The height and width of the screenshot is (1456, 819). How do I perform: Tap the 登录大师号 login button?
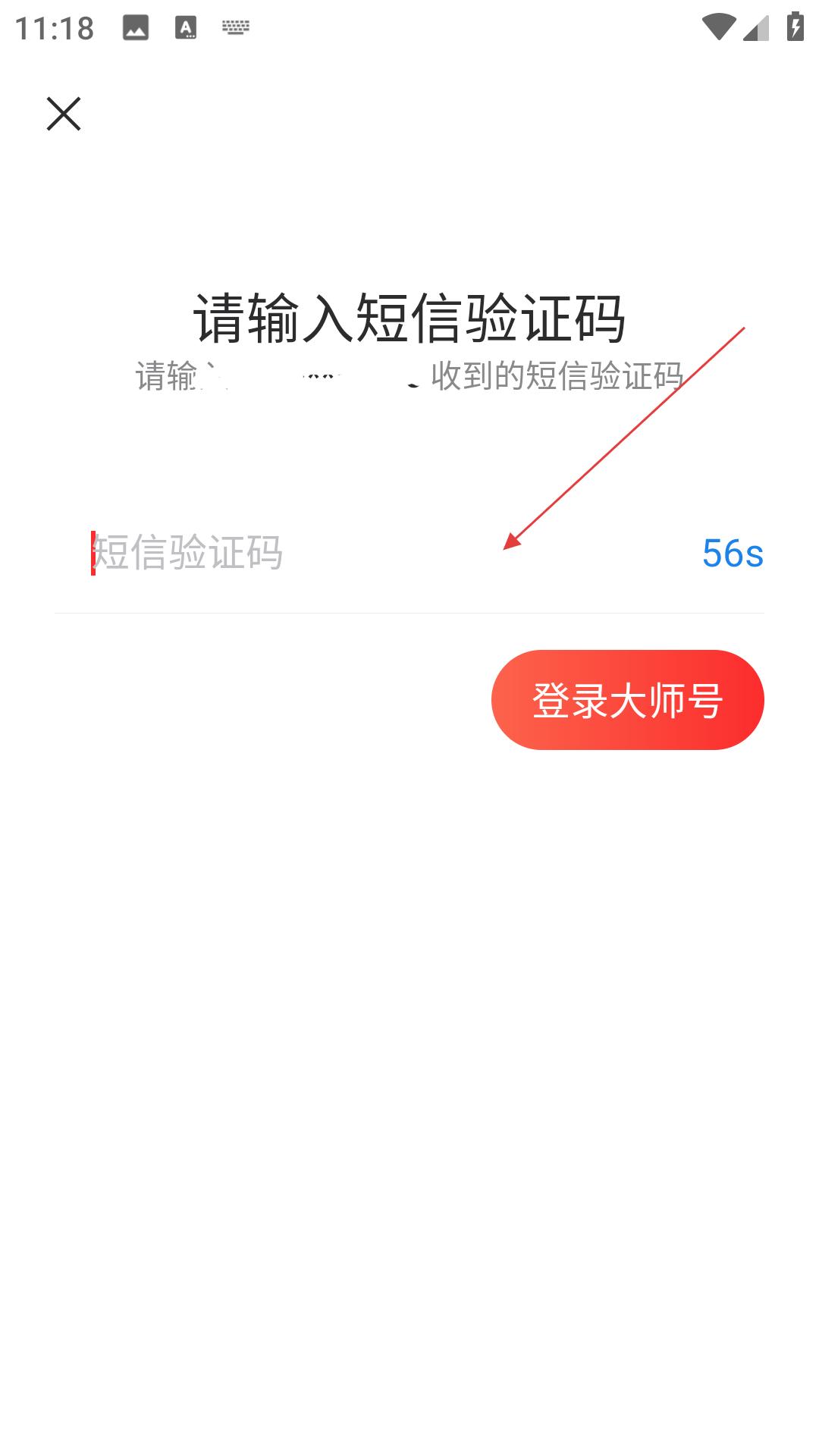click(x=627, y=700)
